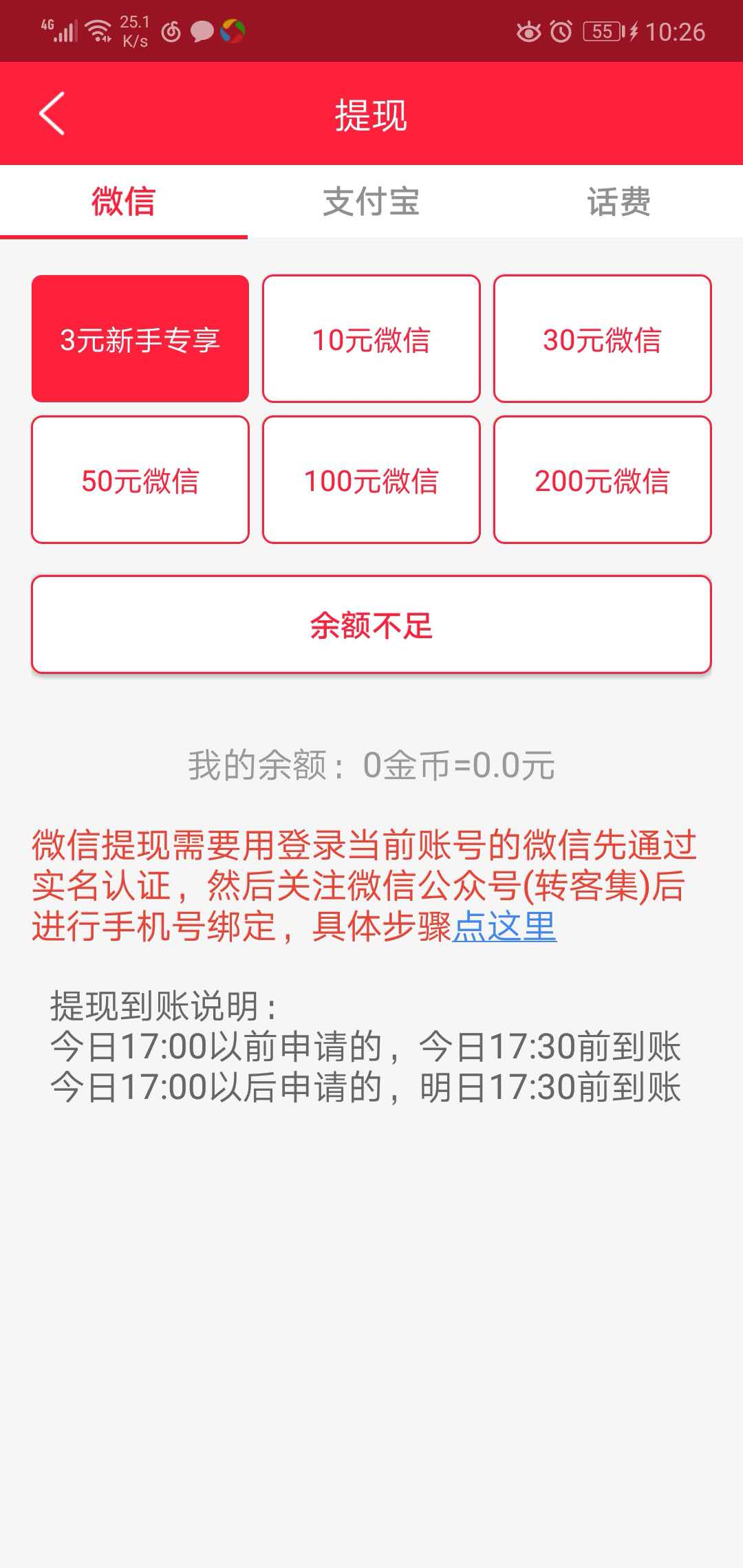Switch to the 支付宝 tab
Viewport: 743px width, 1568px height.
[x=371, y=202]
